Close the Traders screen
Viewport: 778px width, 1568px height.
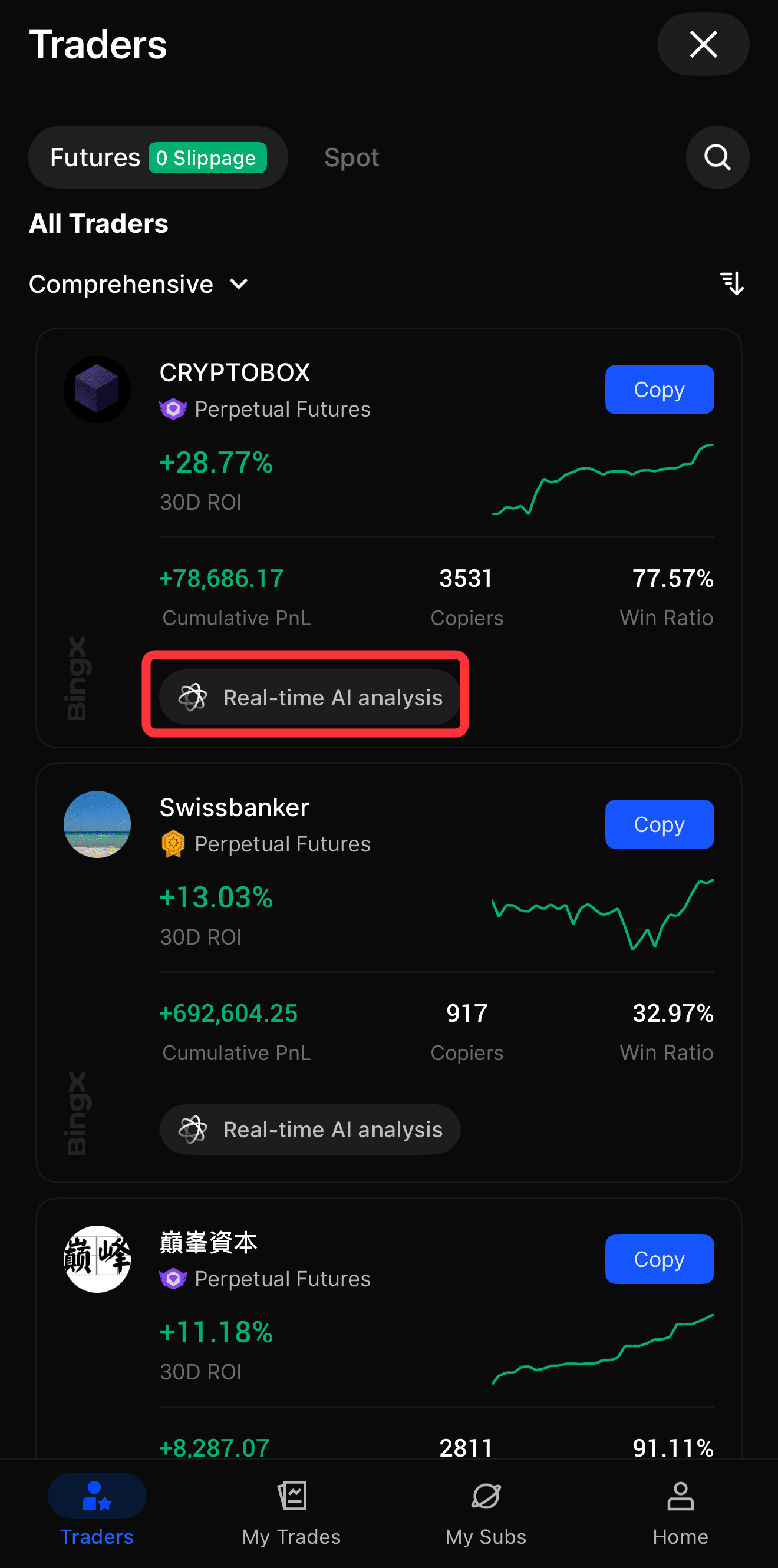click(x=703, y=44)
